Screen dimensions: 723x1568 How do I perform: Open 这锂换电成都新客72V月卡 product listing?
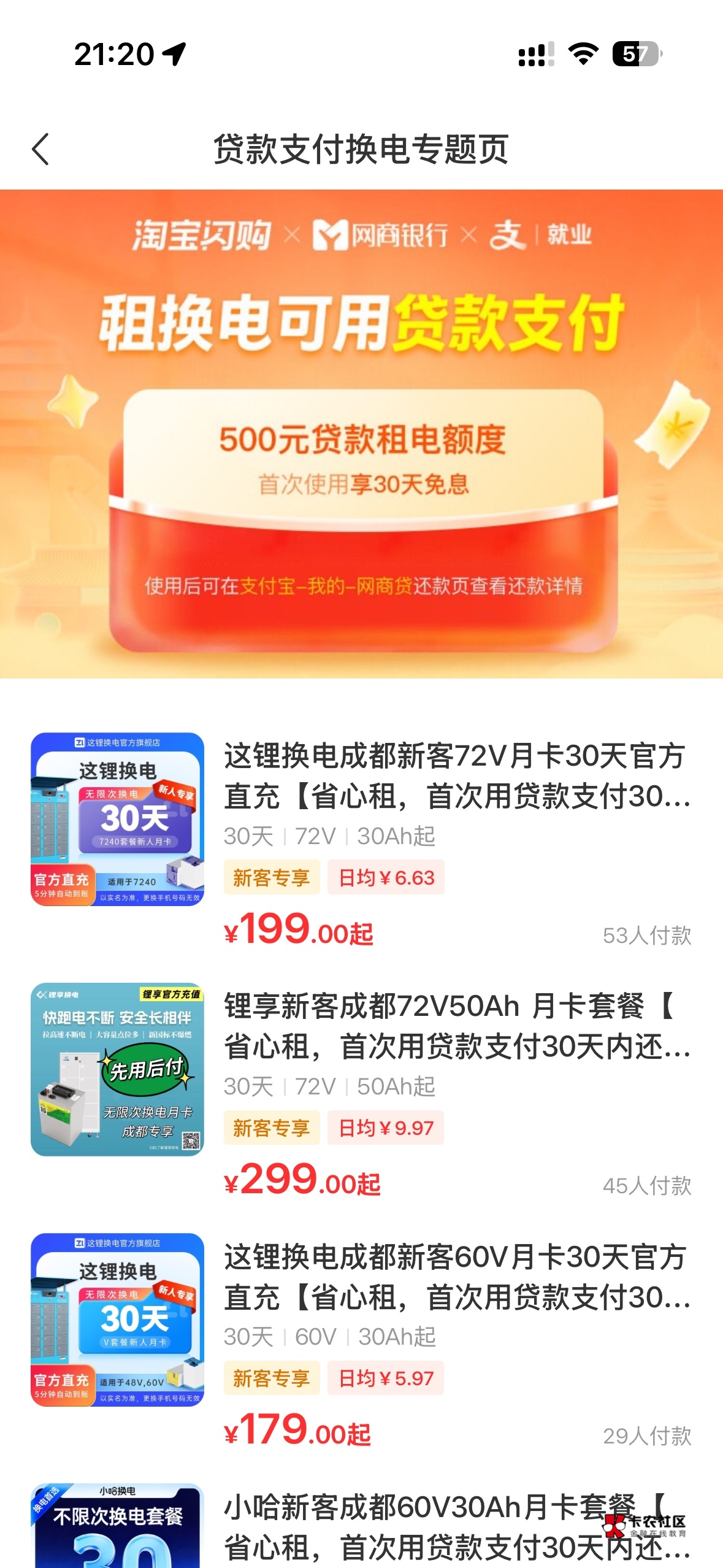(361, 842)
